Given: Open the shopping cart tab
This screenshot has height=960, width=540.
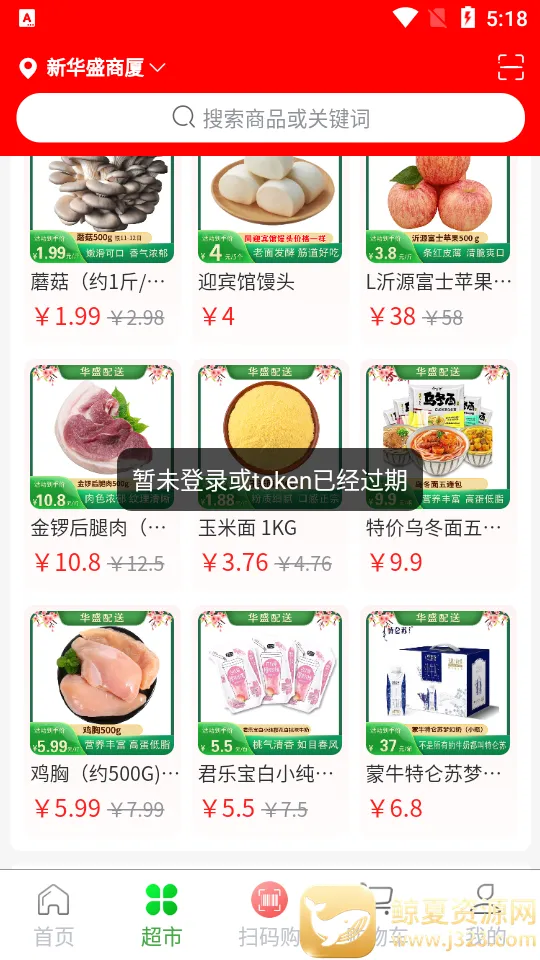Looking at the screenshot, I should pyautogui.click(x=378, y=915).
